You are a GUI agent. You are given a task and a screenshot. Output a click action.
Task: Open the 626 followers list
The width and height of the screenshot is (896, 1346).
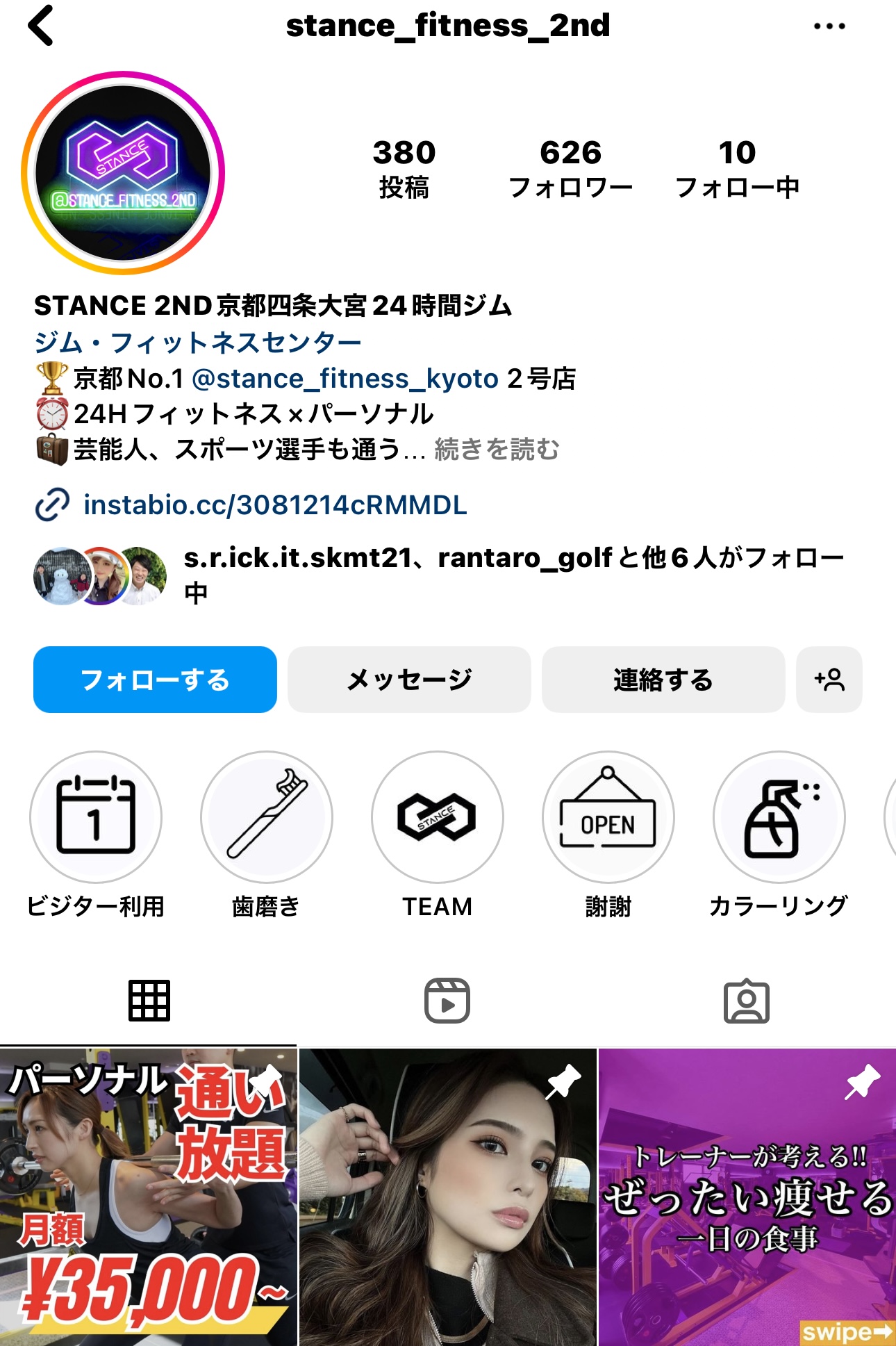tap(570, 169)
